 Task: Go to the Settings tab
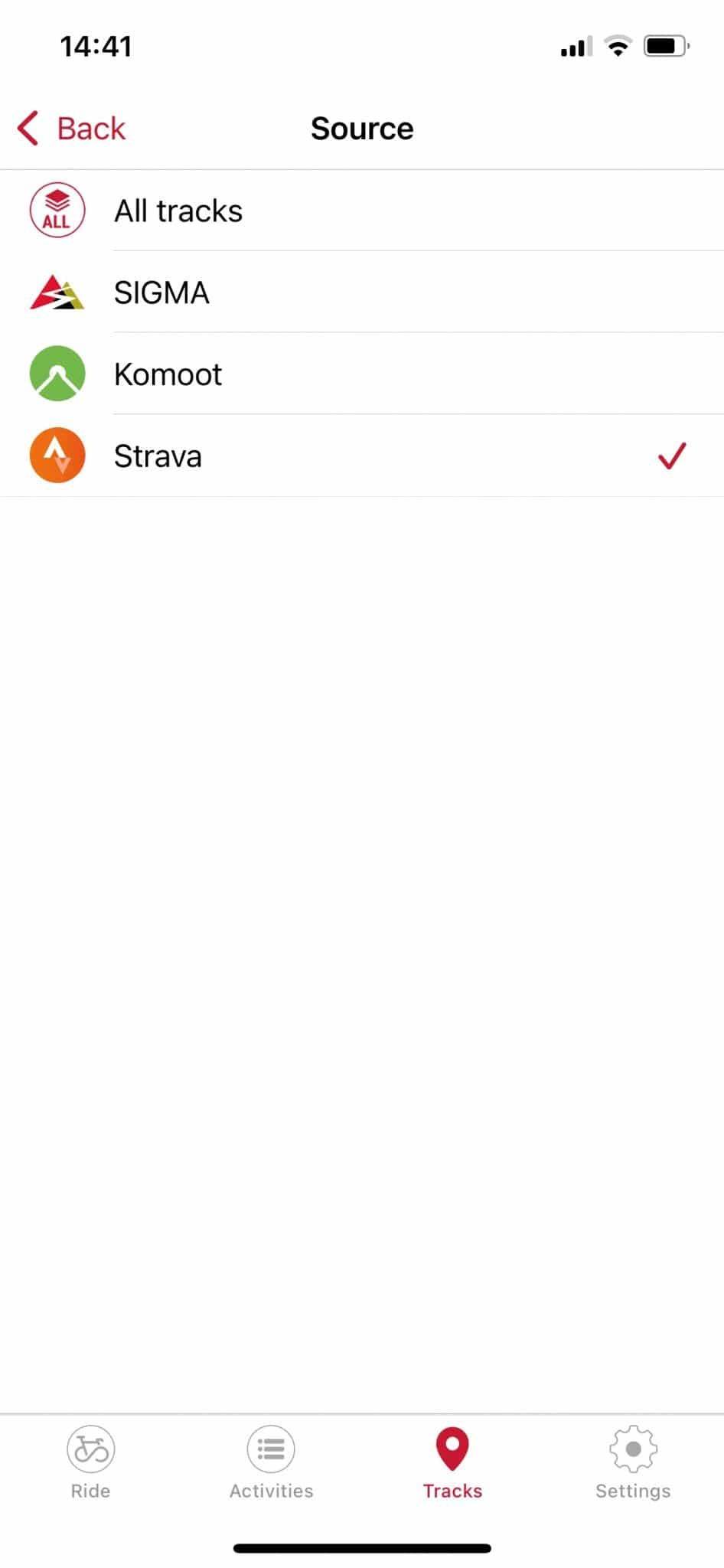[x=633, y=1463]
